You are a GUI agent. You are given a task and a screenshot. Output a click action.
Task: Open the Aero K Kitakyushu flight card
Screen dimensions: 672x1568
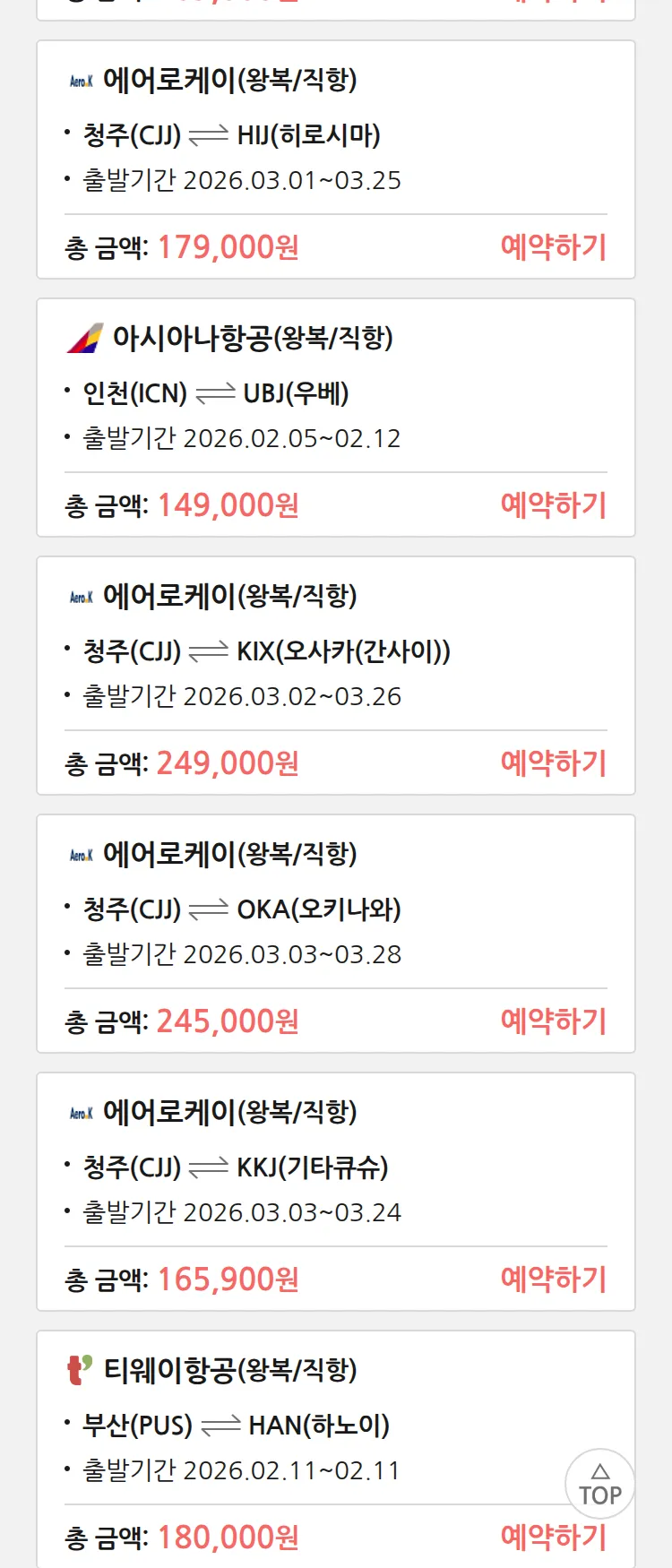pyautogui.click(x=335, y=1167)
